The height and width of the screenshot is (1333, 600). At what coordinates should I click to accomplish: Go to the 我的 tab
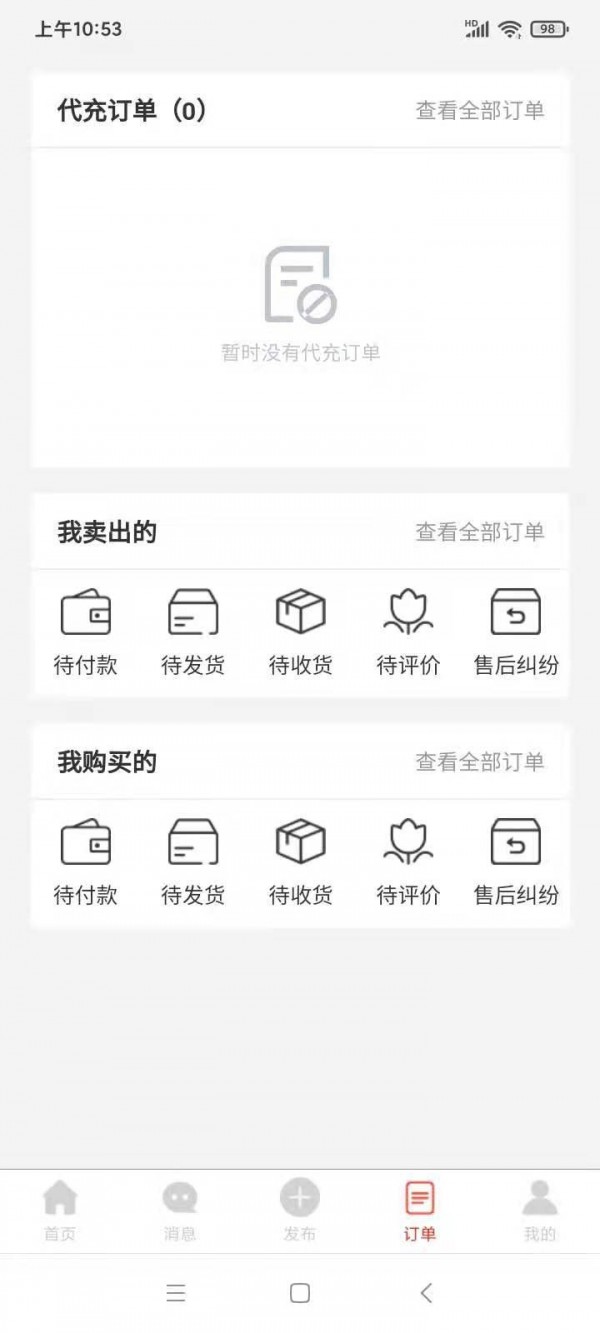click(x=540, y=1210)
